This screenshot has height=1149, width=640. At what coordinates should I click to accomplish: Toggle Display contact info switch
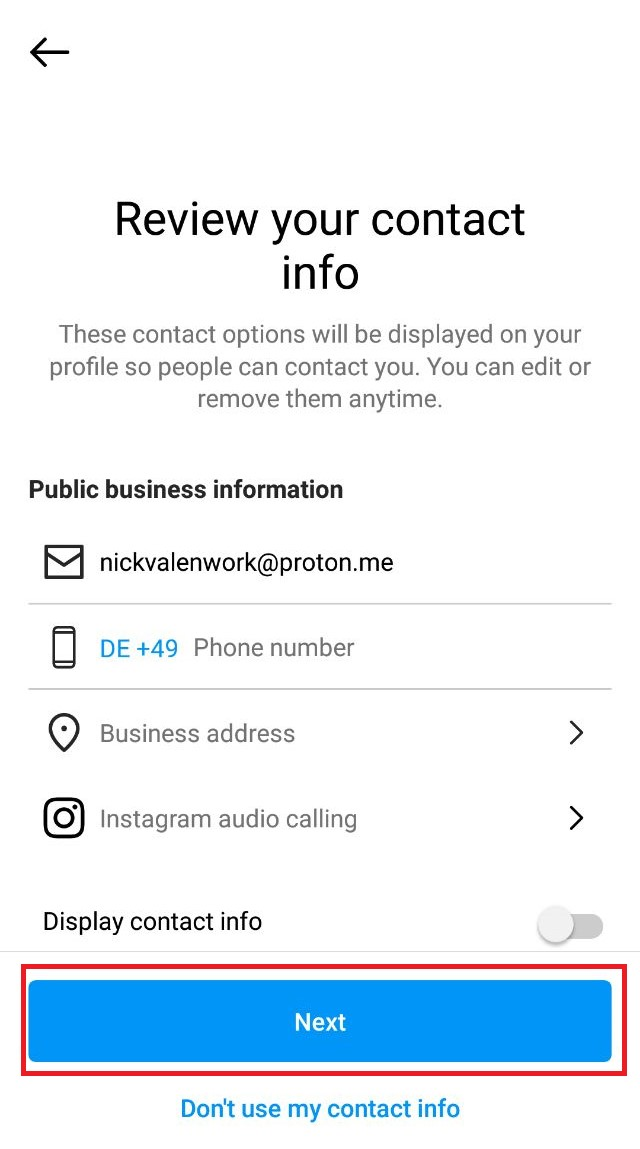click(571, 926)
